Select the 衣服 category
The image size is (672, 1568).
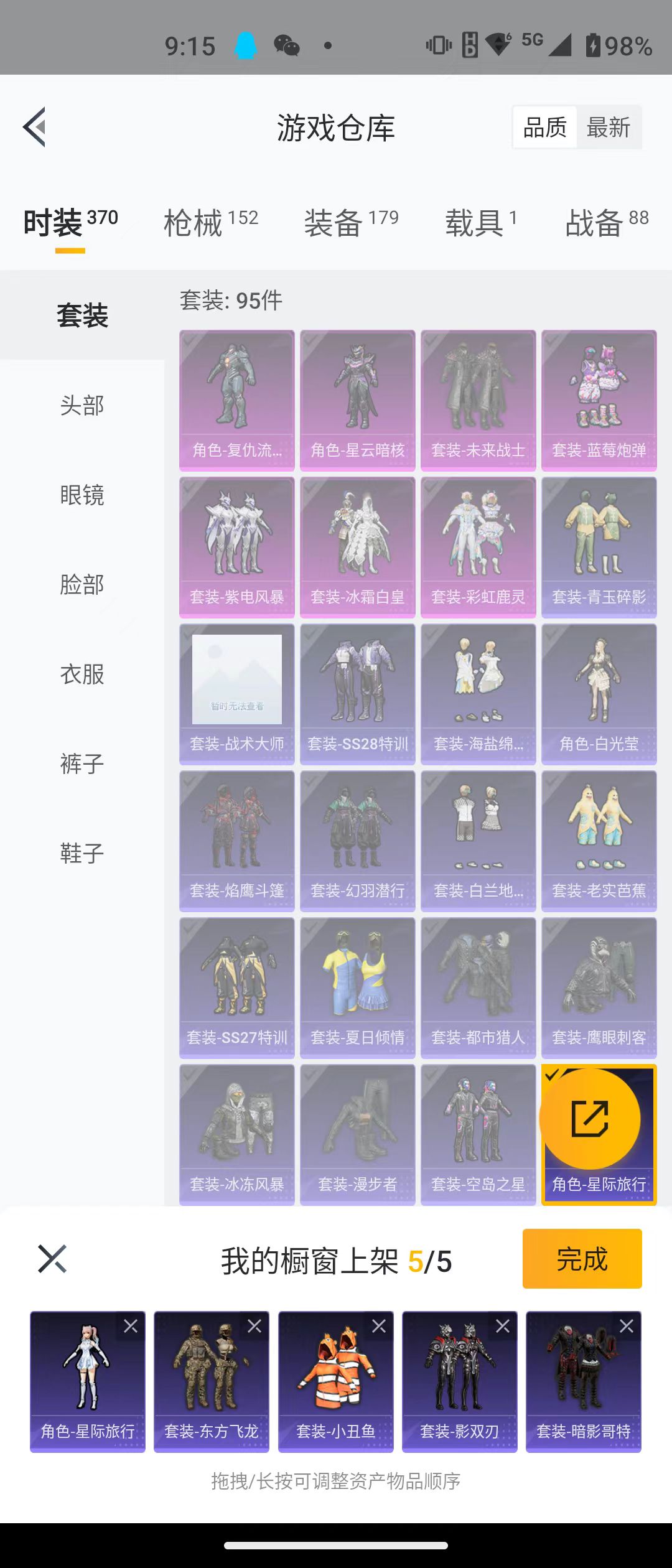[82, 674]
